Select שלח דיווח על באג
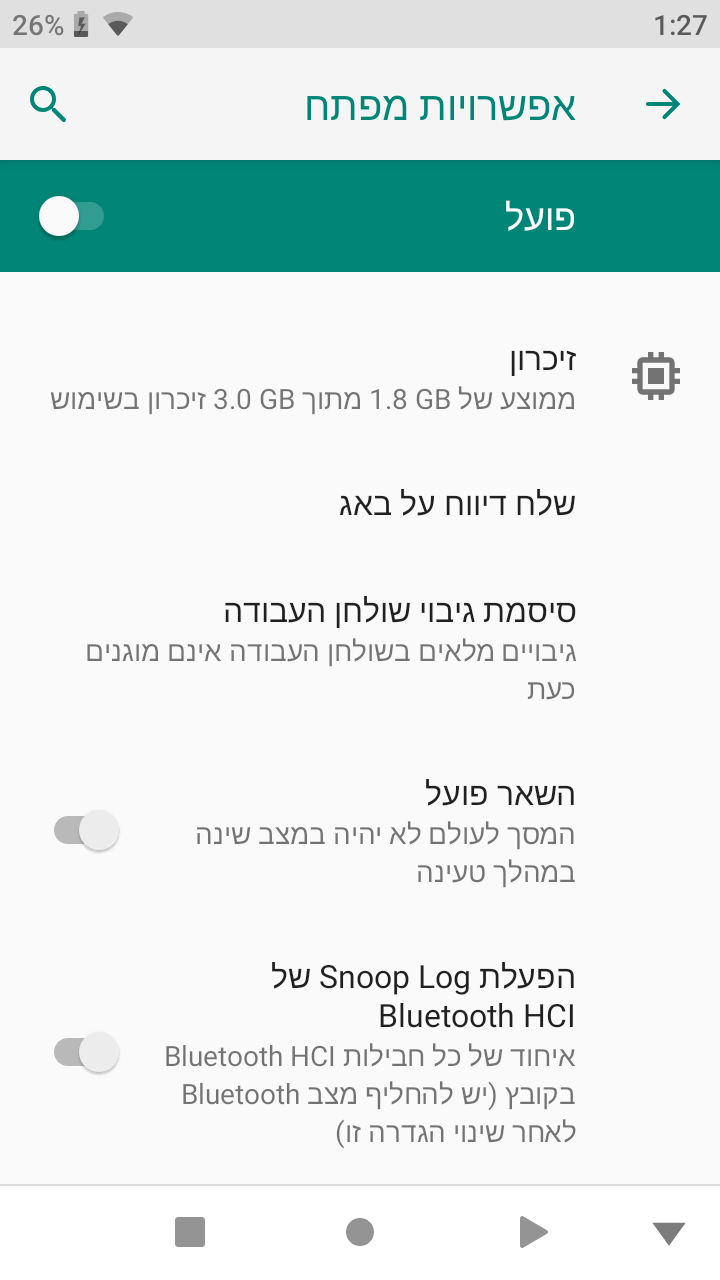 (360, 504)
